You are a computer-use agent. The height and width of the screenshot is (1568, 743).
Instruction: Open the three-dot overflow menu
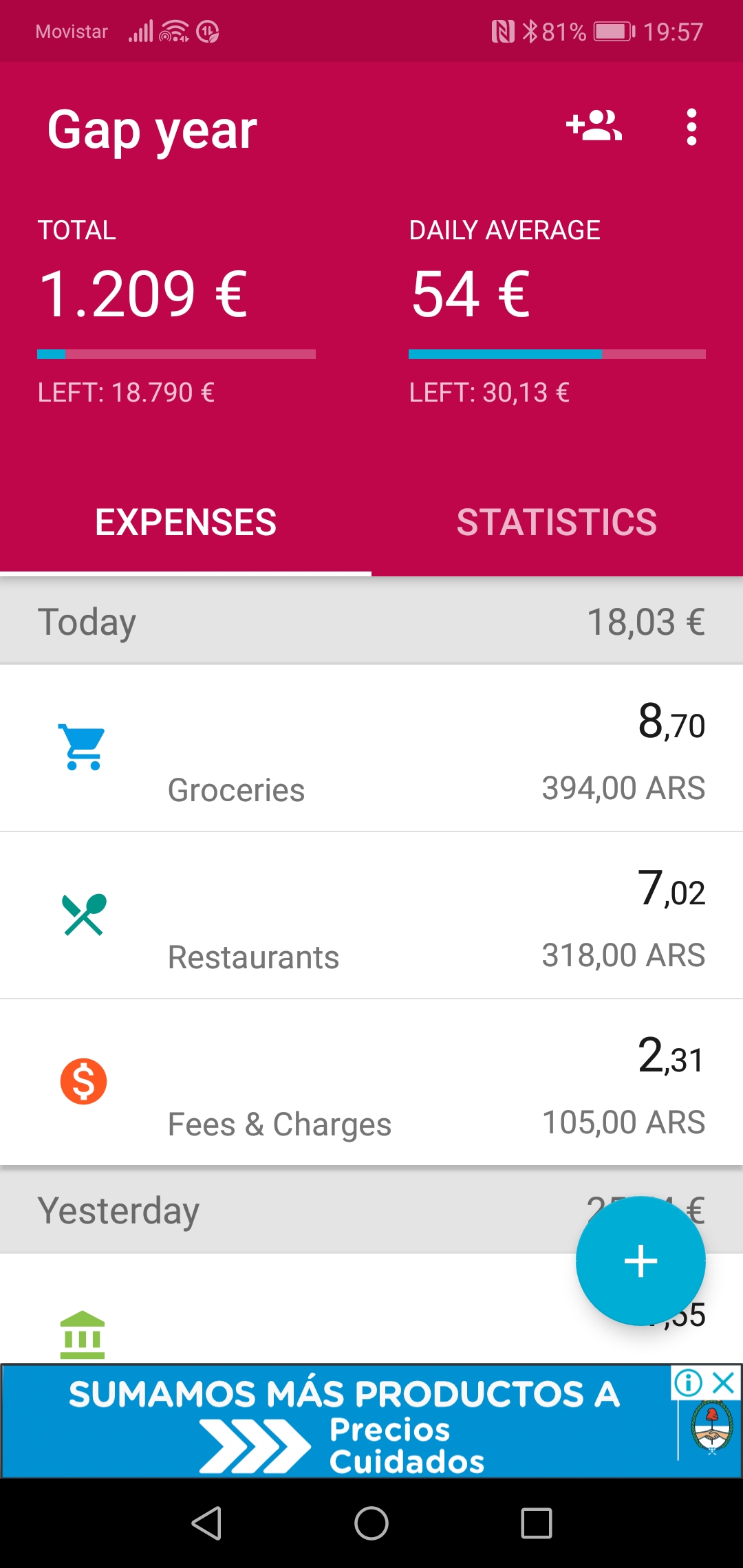pos(691,127)
